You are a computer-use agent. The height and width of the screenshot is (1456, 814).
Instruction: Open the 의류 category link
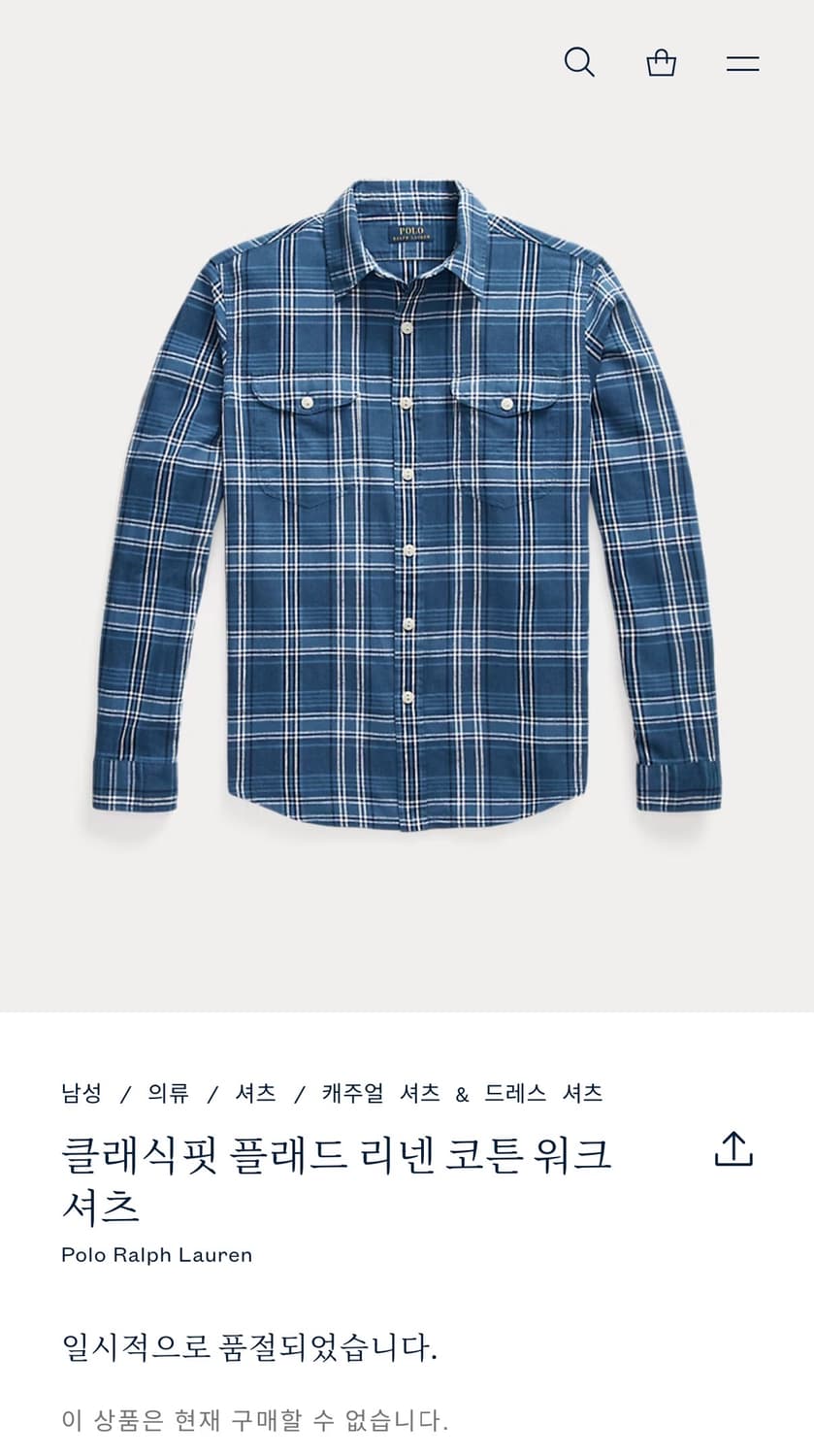[169, 1092]
